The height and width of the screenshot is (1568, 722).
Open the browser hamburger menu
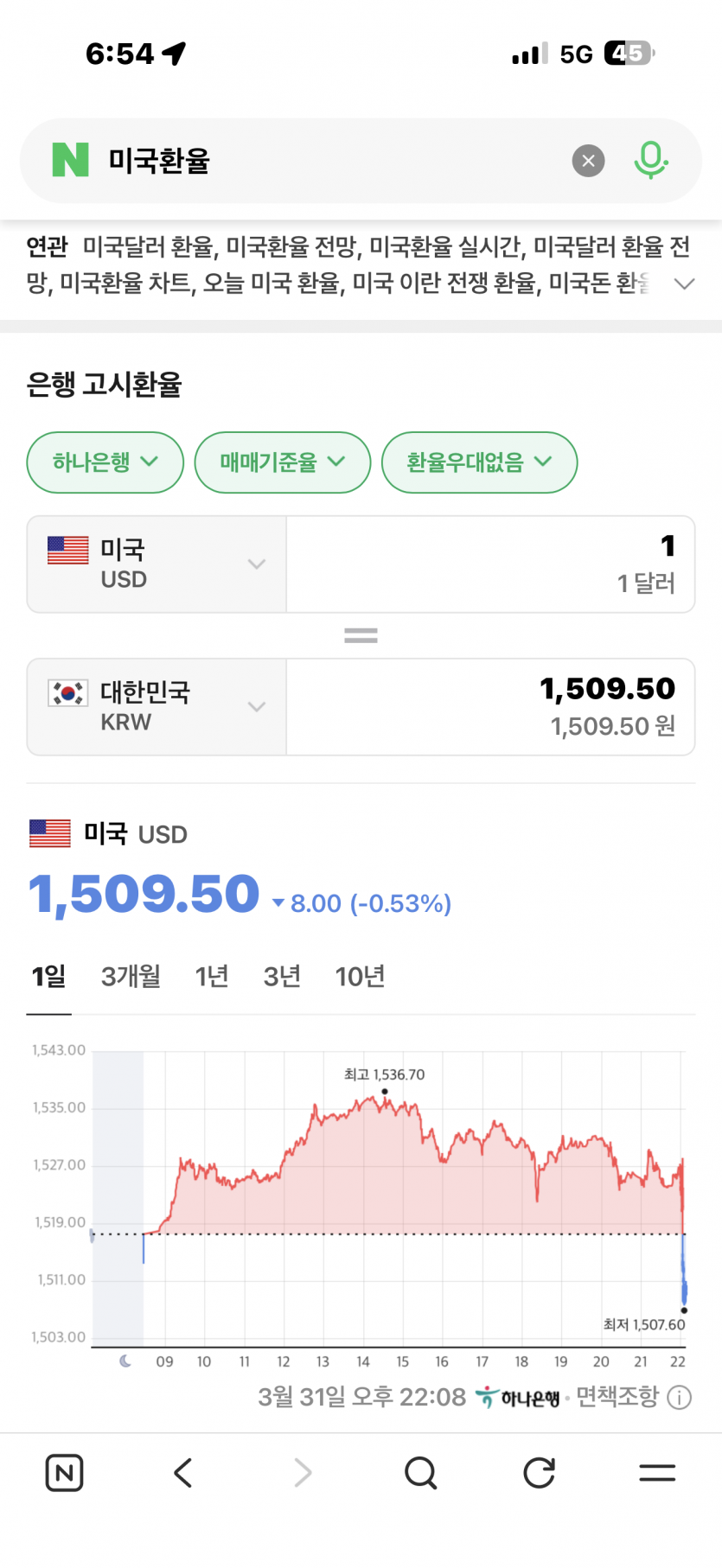(x=657, y=1473)
